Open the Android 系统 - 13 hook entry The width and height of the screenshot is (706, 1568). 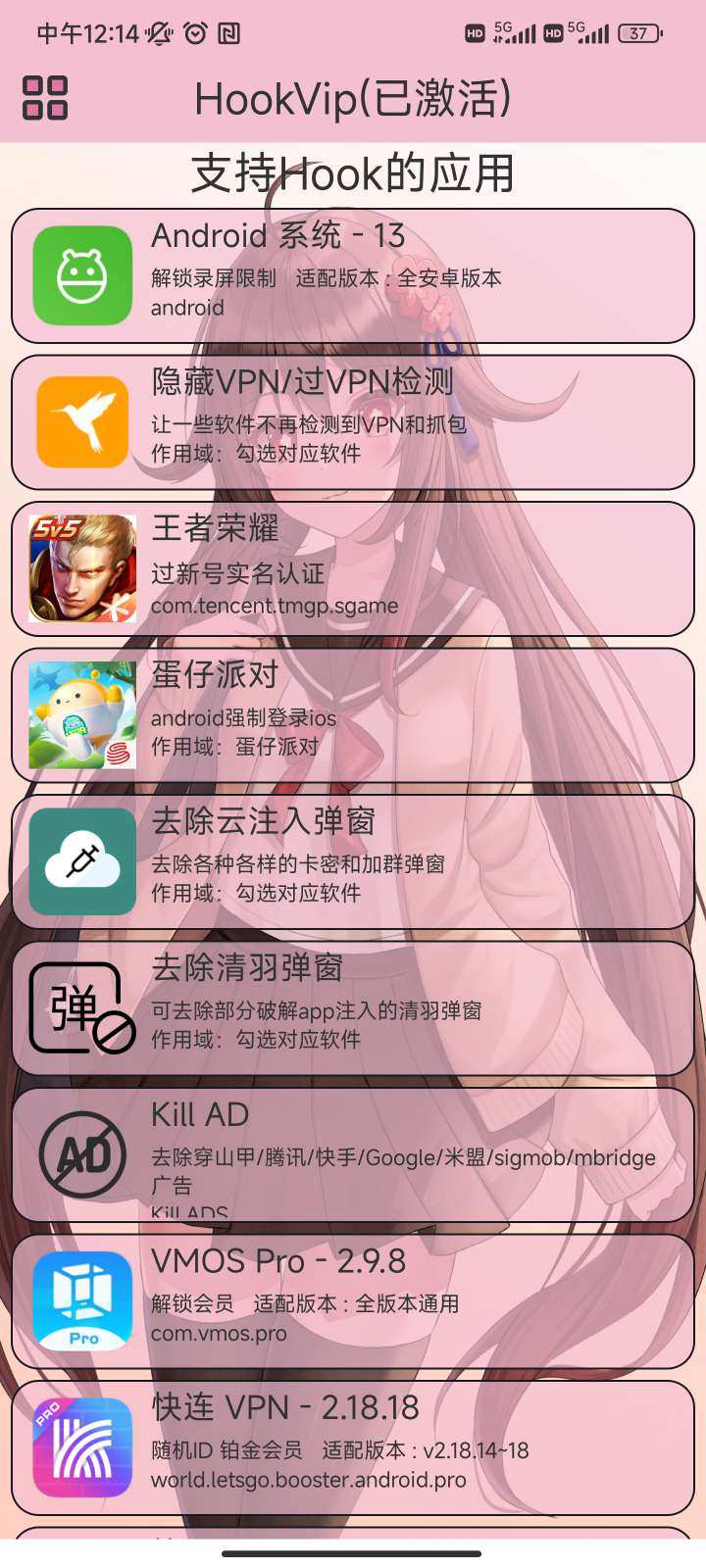click(x=353, y=275)
